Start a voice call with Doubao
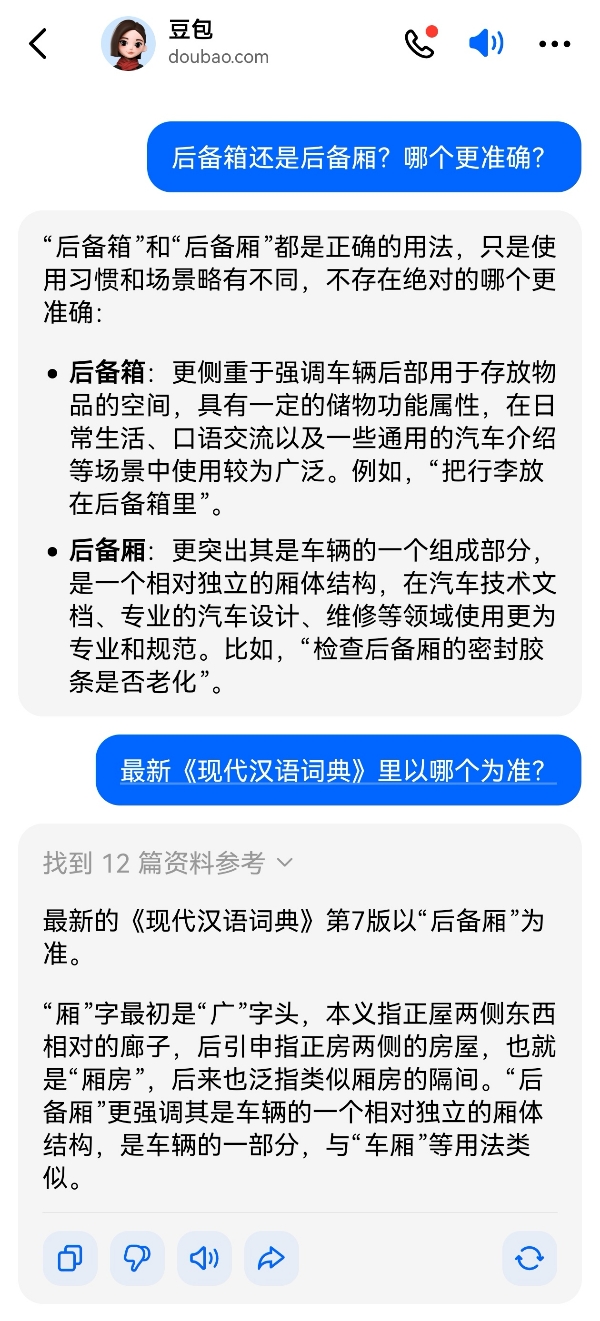 [x=420, y=43]
